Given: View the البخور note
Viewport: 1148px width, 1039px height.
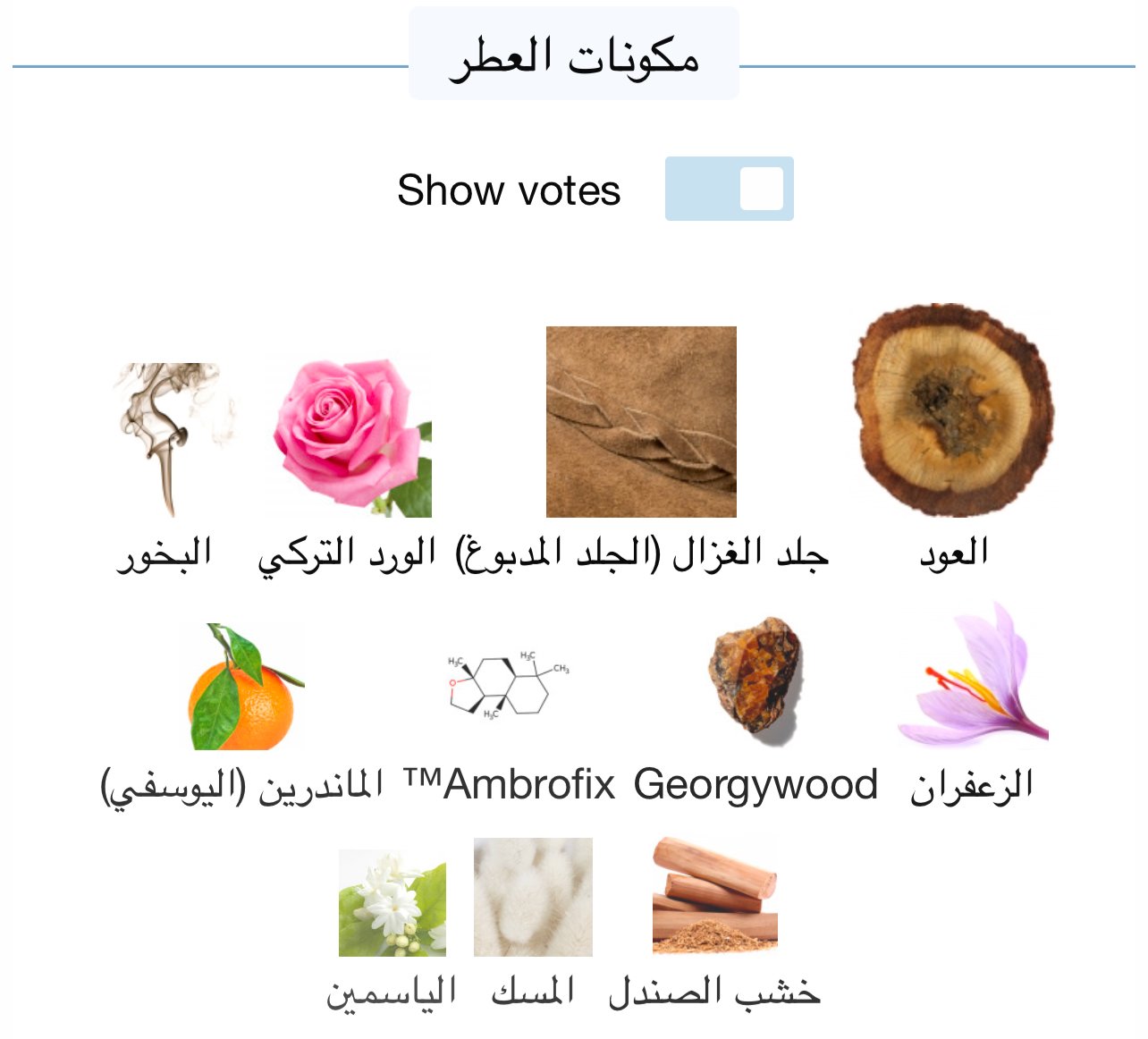Looking at the screenshot, I should tap(167, 440).
